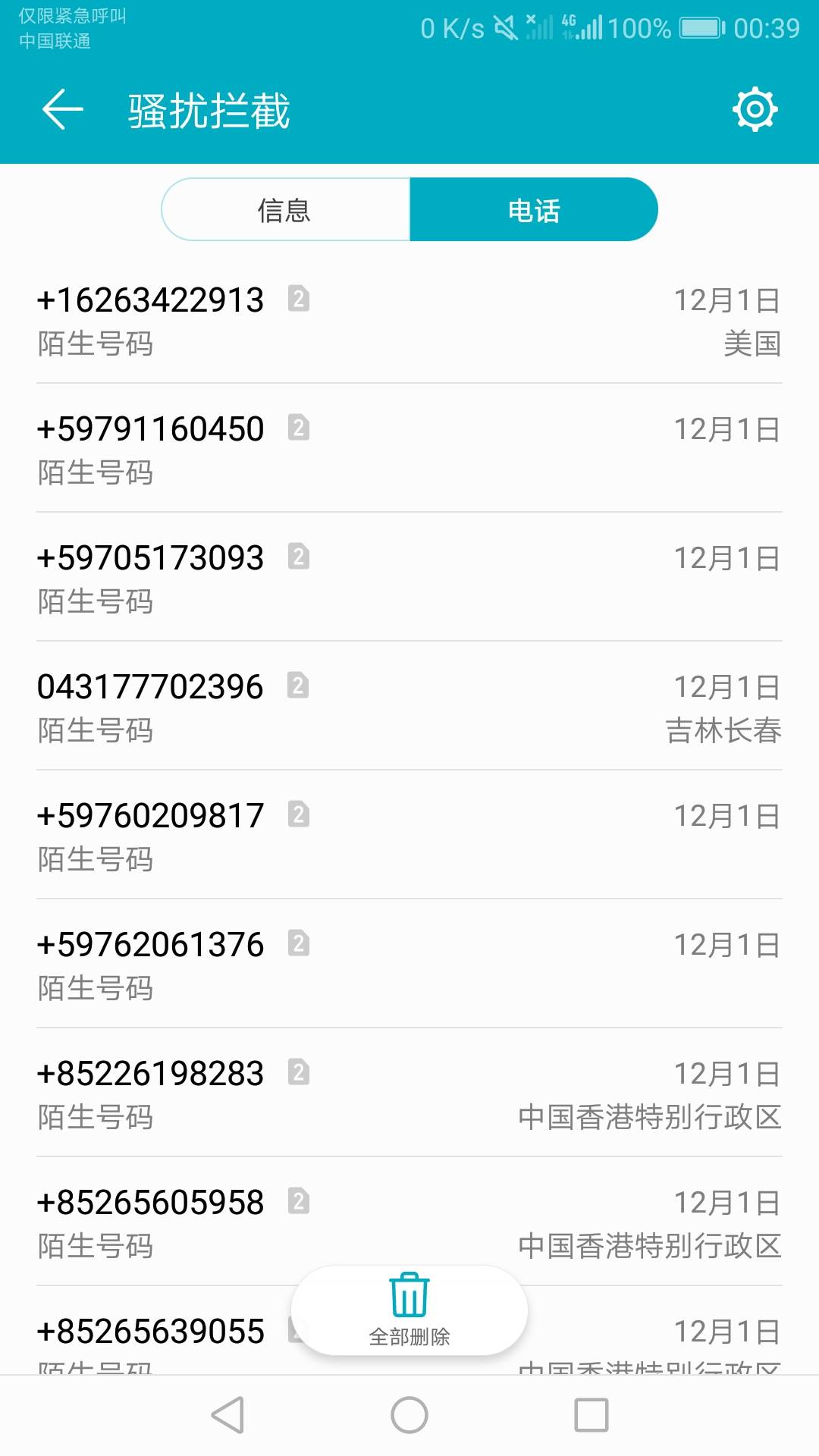This screenshot has width=819, height=1456.
Task: Open blocked call from +16263422913
Action: tap(409, 319)
